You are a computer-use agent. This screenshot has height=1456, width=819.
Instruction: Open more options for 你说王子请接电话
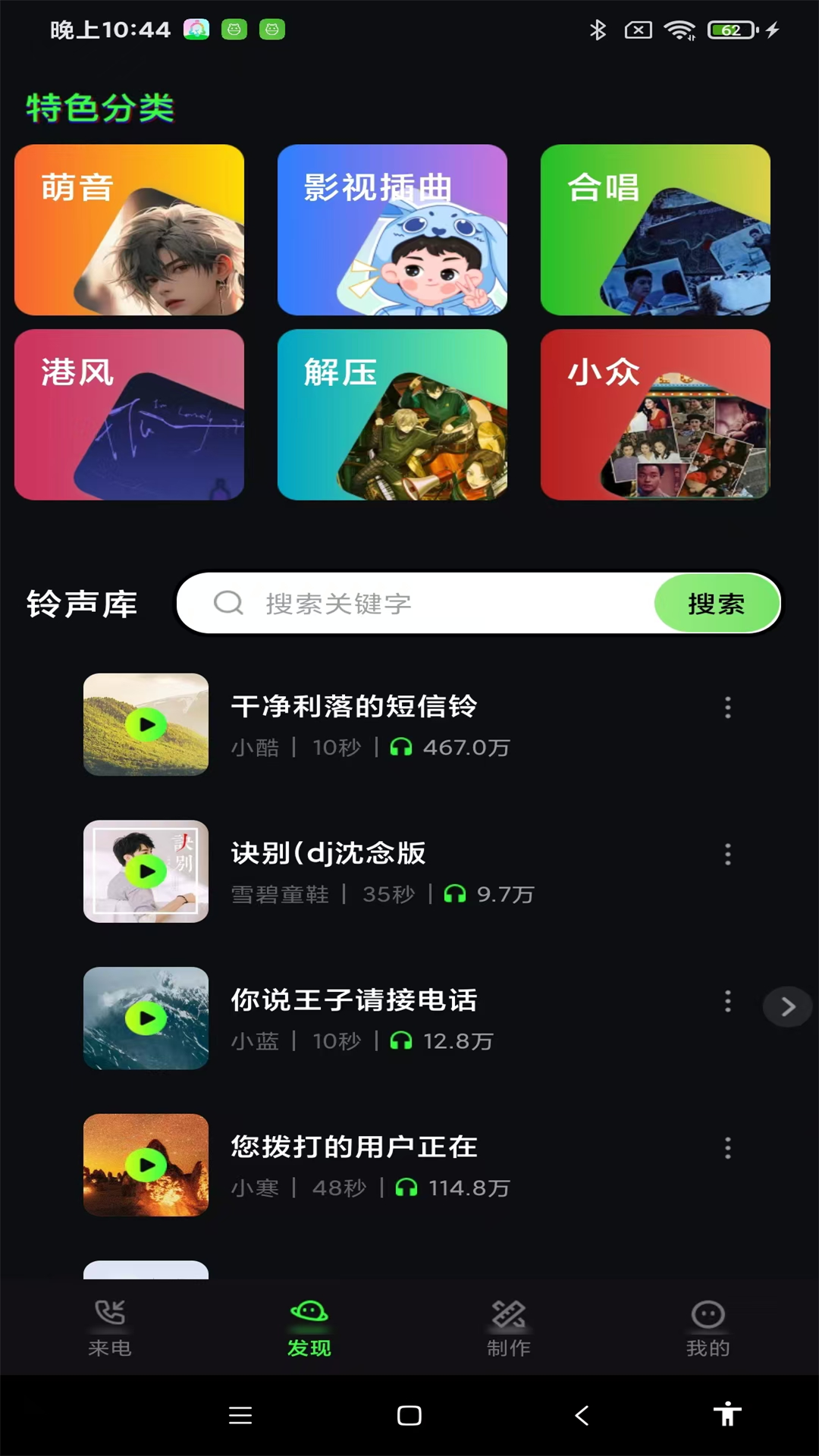(728, 1001)
